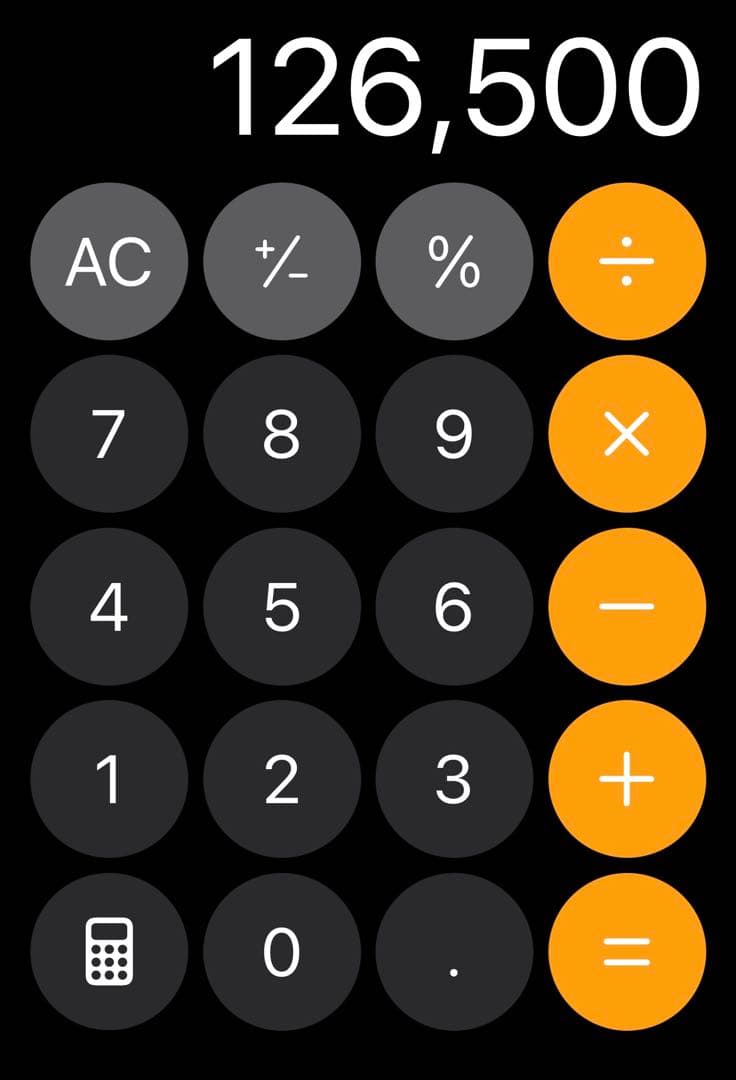The width and height of the screenshot is (736, 1080).
Task: Toggle the plus/minus sign key
Action: pos(281,262)
